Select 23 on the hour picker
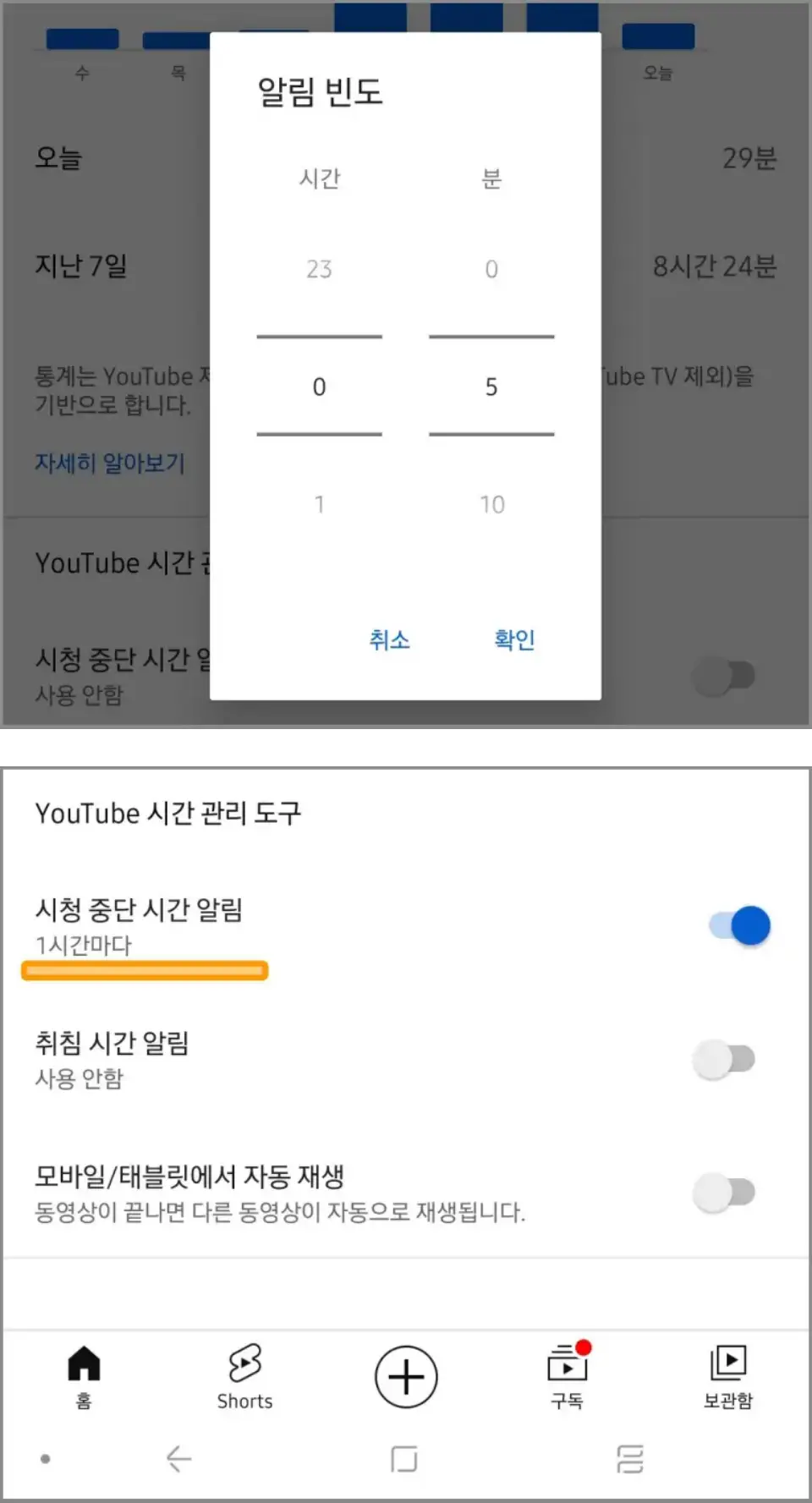The height and width of the screenshot is (1503, 812). (319, 268)
